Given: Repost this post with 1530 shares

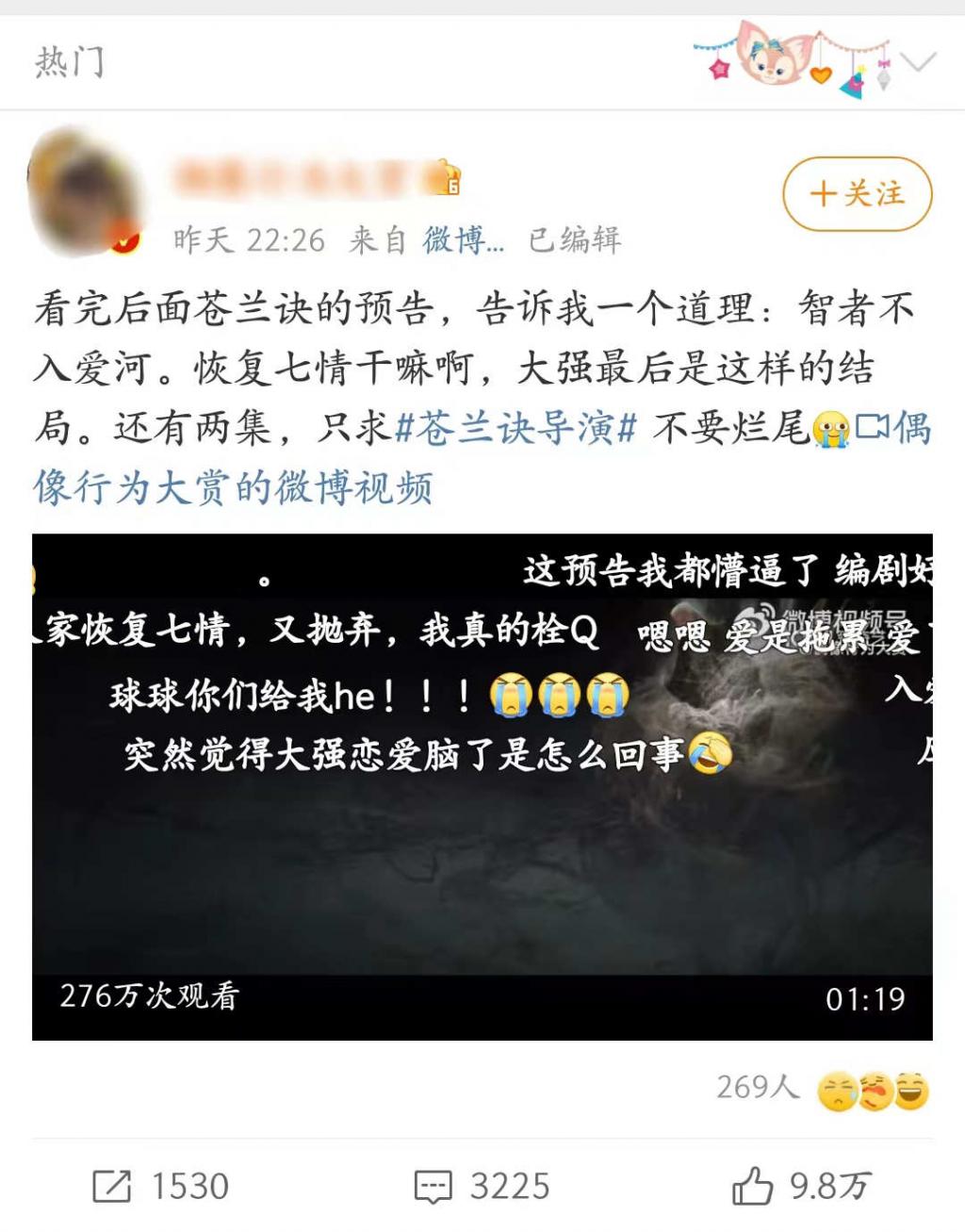Looking at the screenshot, I should (161, 1186).
